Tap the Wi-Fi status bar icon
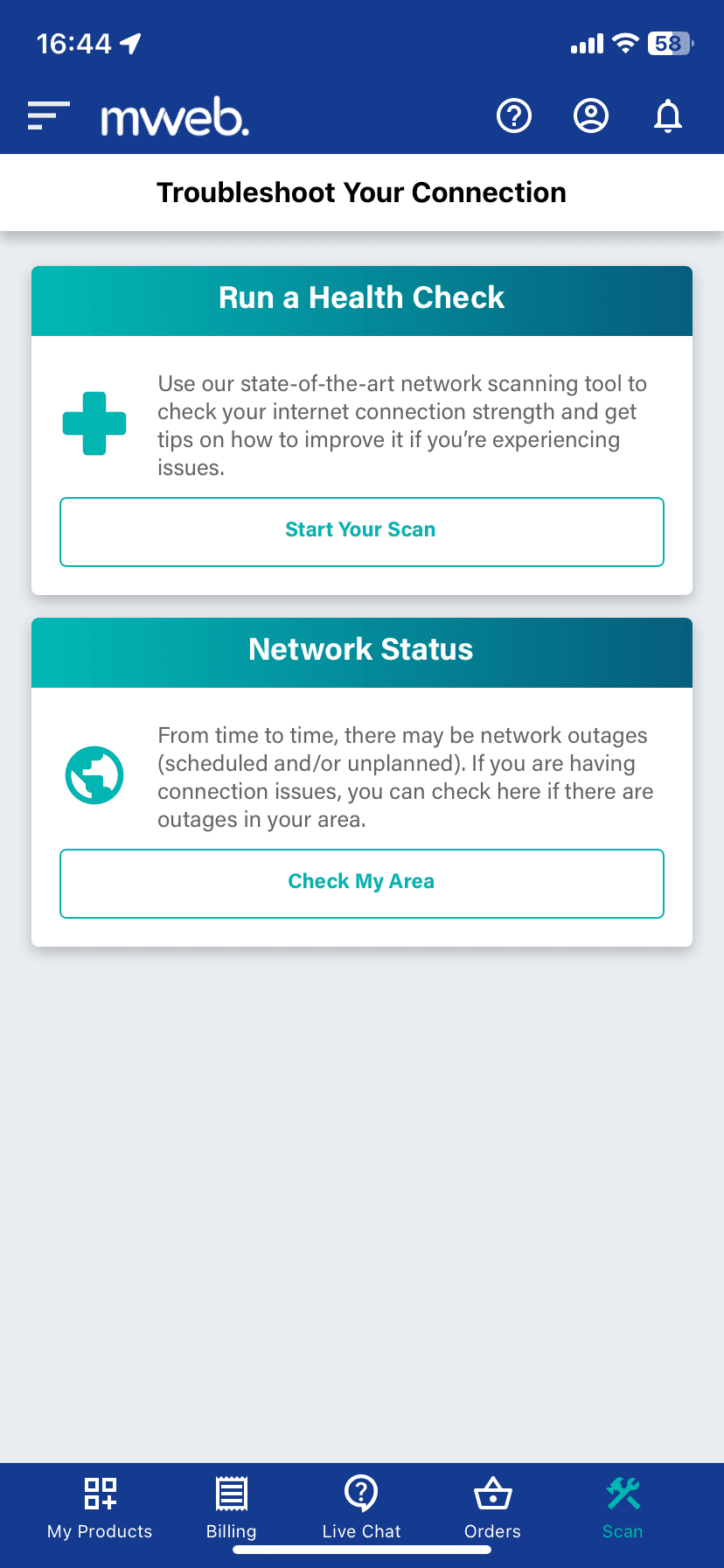 click(x=627, y=43)
